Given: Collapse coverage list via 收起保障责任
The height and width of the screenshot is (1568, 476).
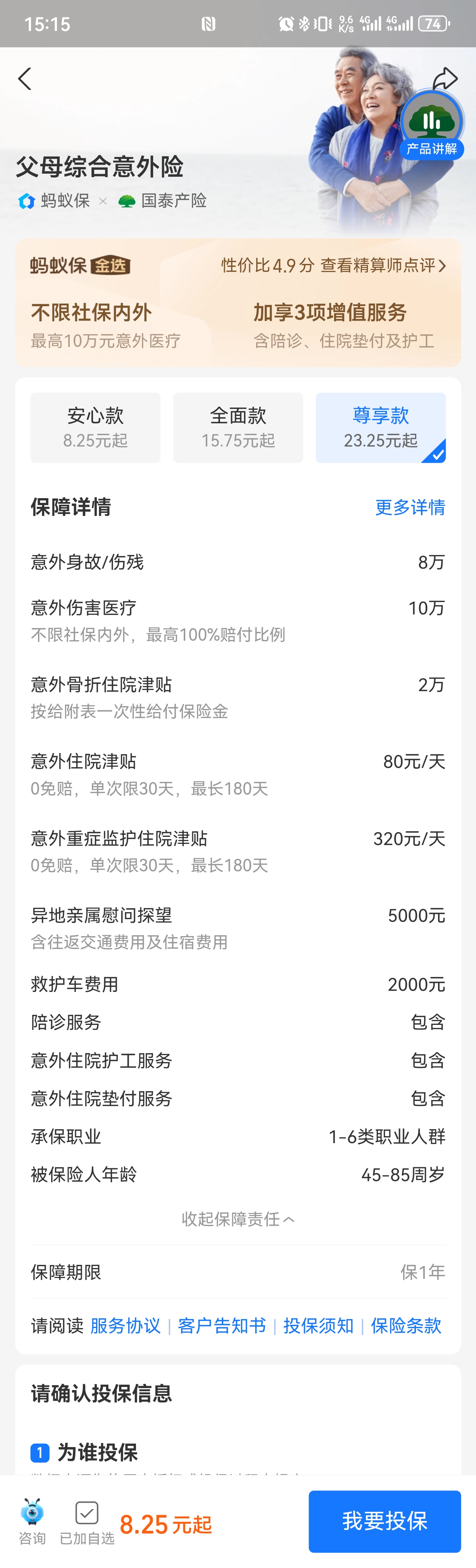Looking at the screenshot, I should (238, 1219).
